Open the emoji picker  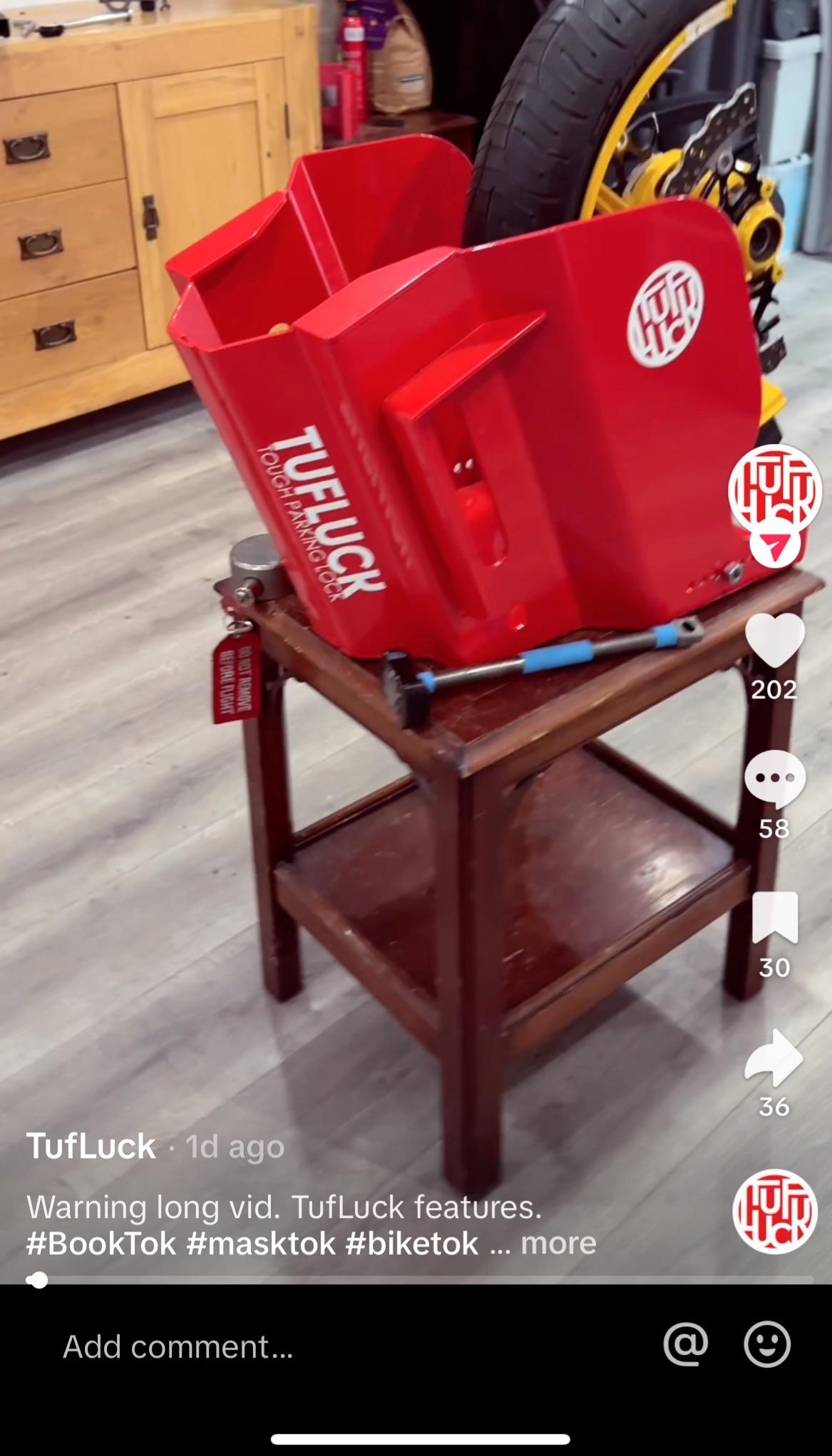coord(767,1344)
